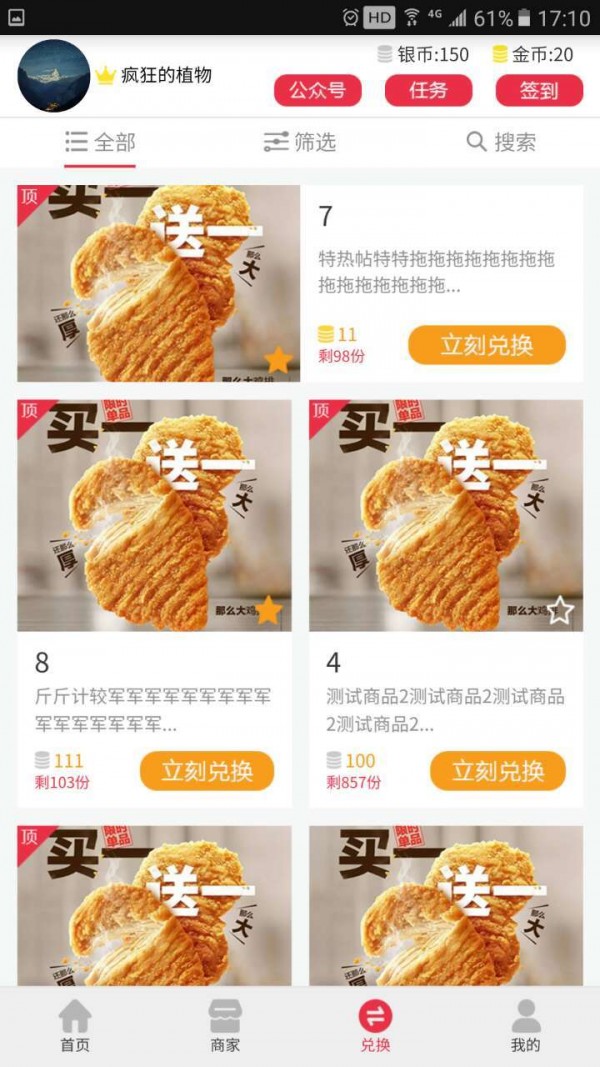Switch to the 商家 merchants tab
Viewport: 600px width, 1067px height.
pyautogui.click(x=225, y=1027)
